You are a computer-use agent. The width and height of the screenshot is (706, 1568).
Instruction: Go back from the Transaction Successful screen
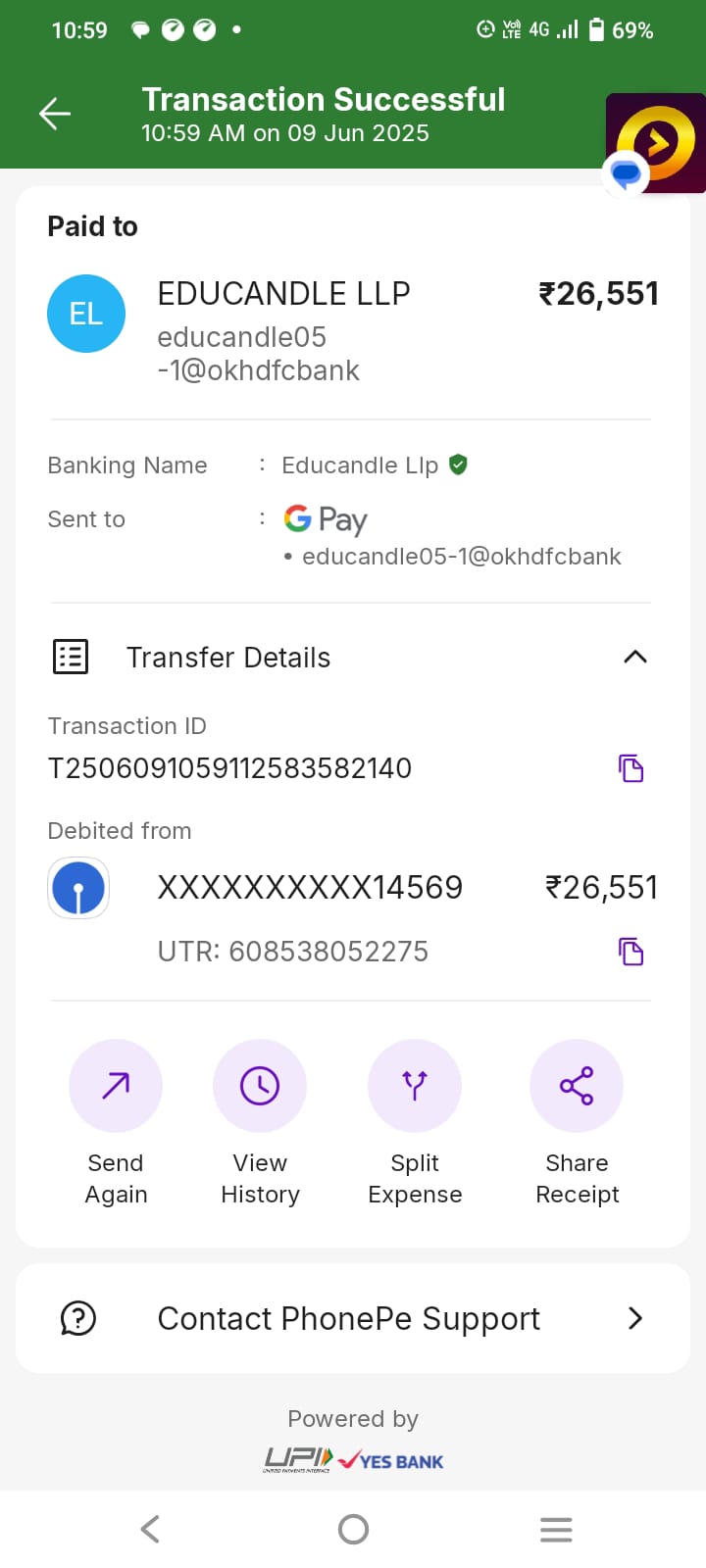(x=55, y=115)
